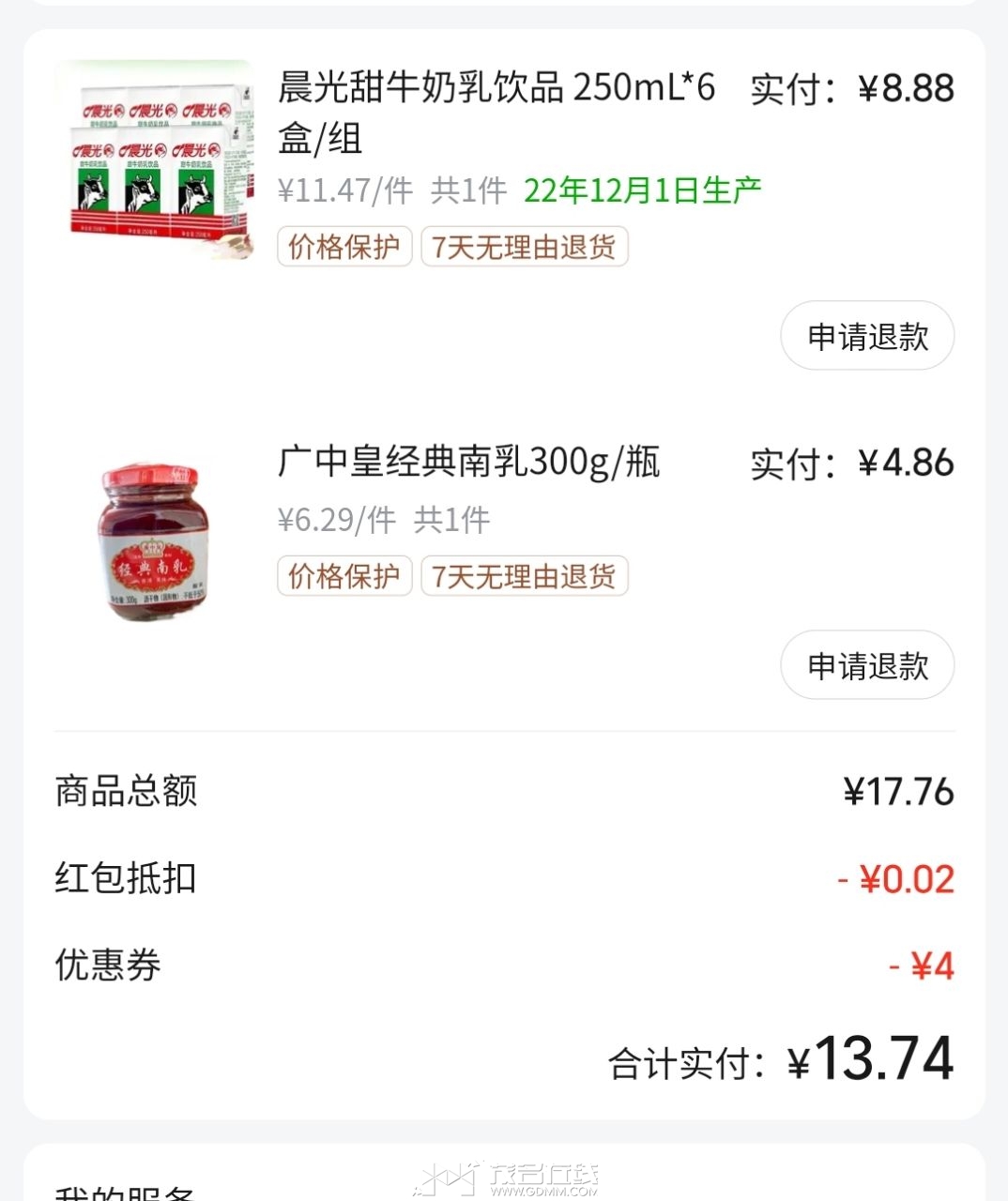Viewport: 1008px width, 1201px height.
Task: Tap 7天无理由退货 tag under 晨光甜牛奶
Action: 524,247
